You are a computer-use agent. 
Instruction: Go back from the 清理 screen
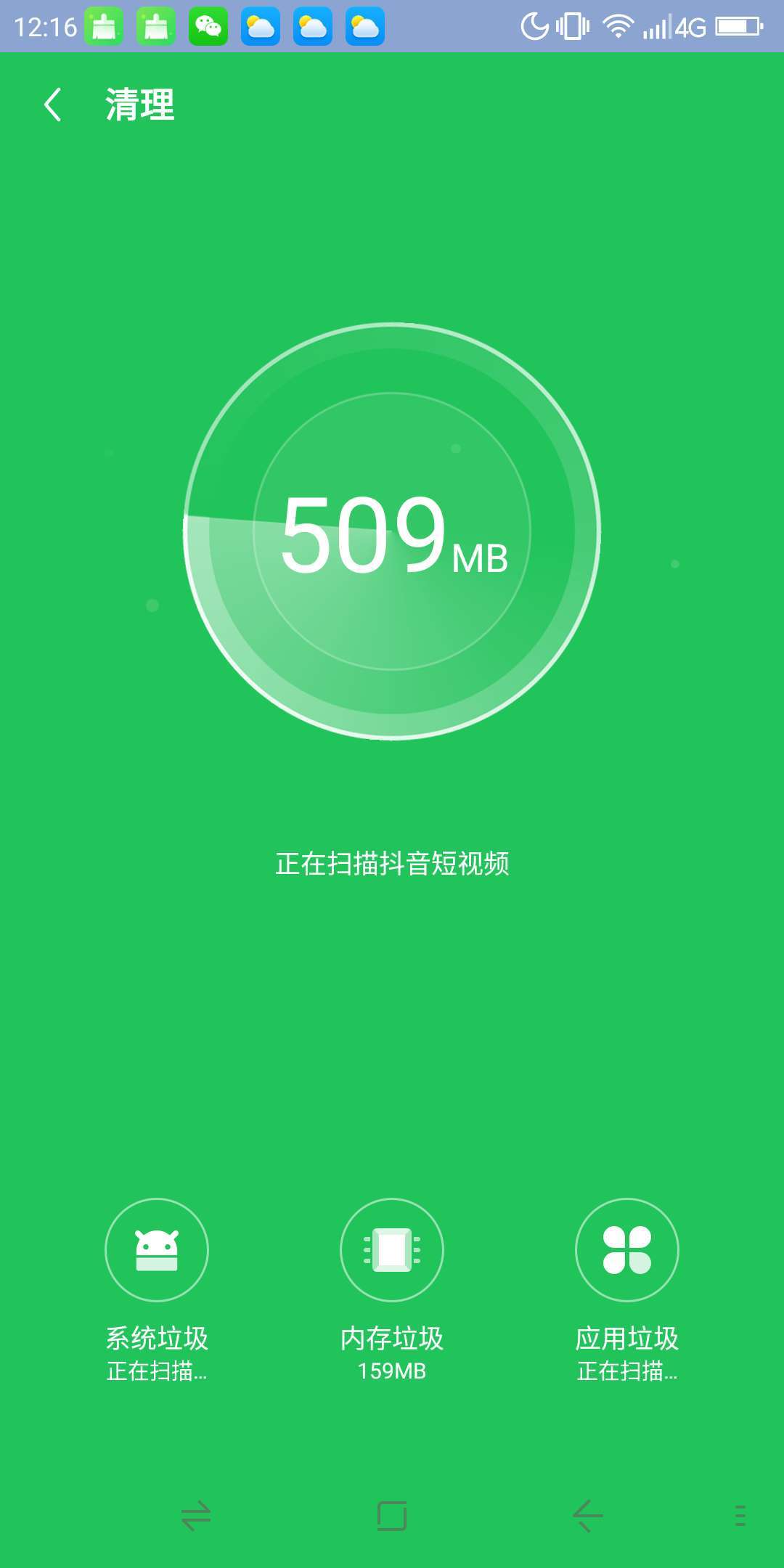pos(52,105)
